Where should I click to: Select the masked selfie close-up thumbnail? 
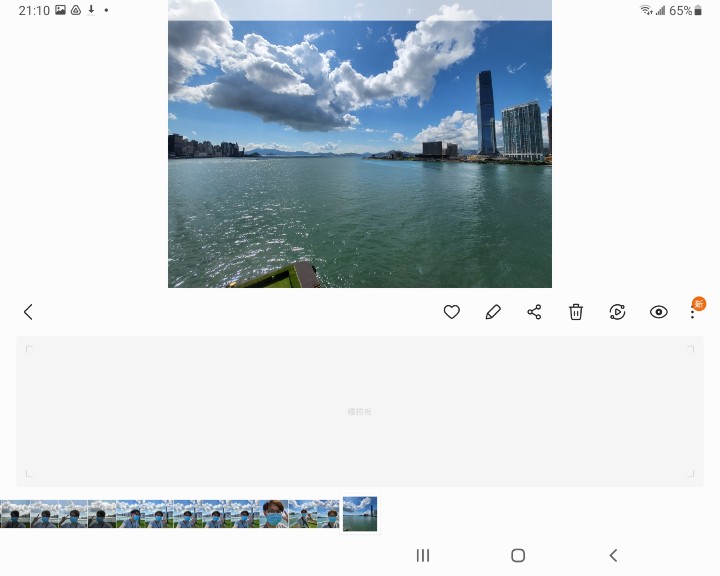click(274, 514)
